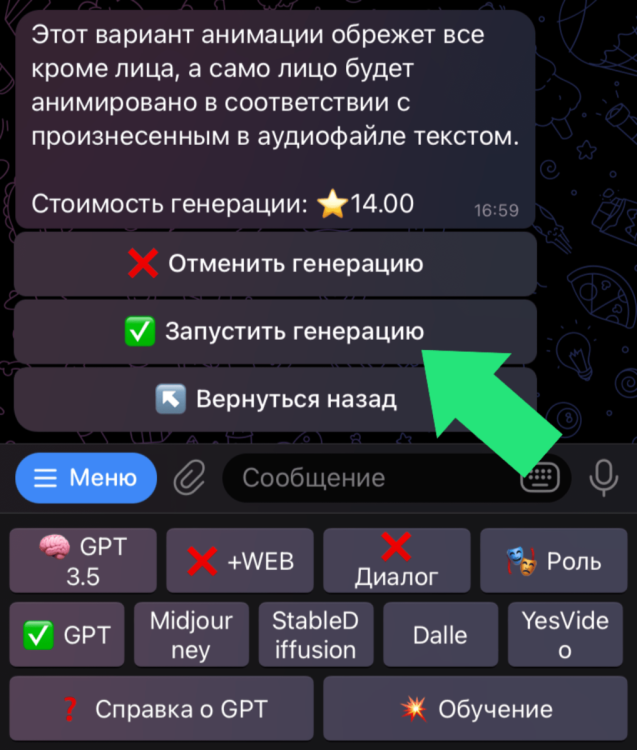The width and height of the screenshot is (637, 750).
Task: Select the Dalle button
Action: (440, 635)
